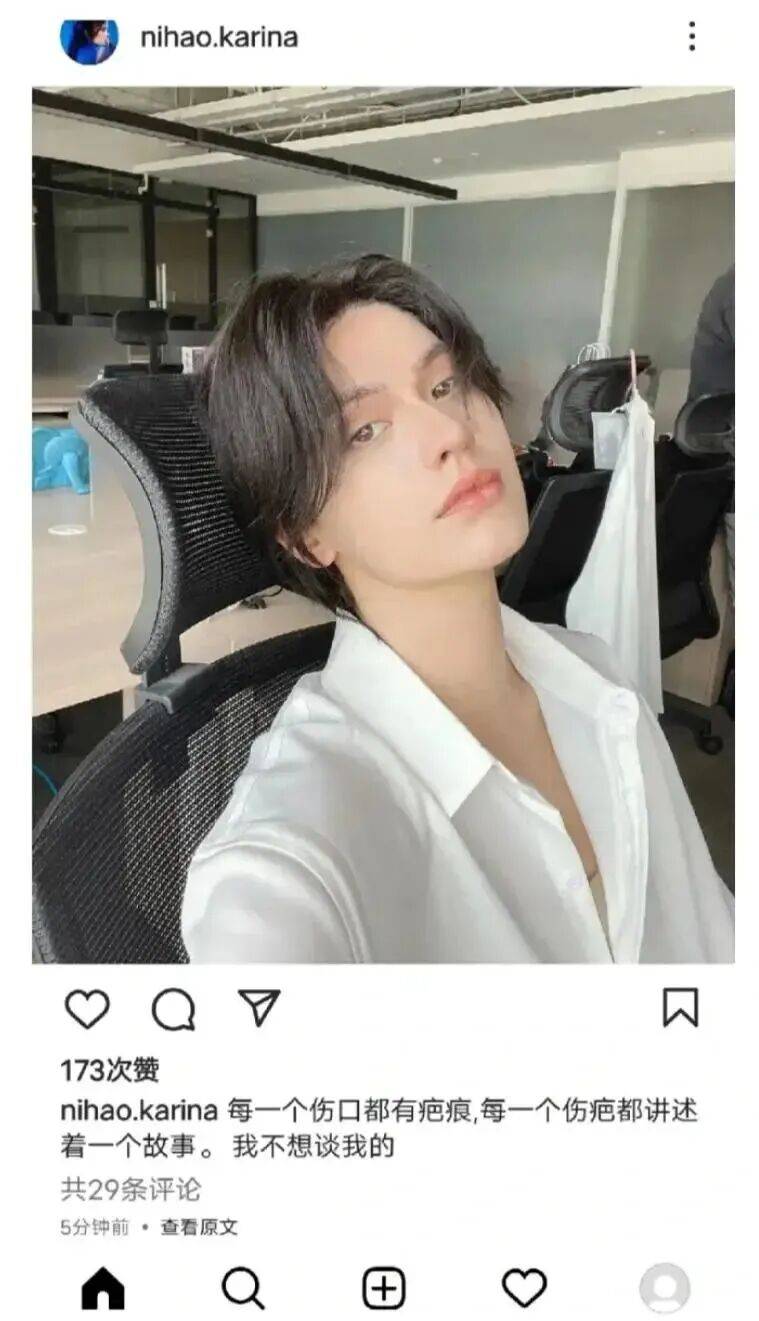Create a new post with the plus tab
The width and height of the screenshot is (759, 1321).
(383, 1288)
